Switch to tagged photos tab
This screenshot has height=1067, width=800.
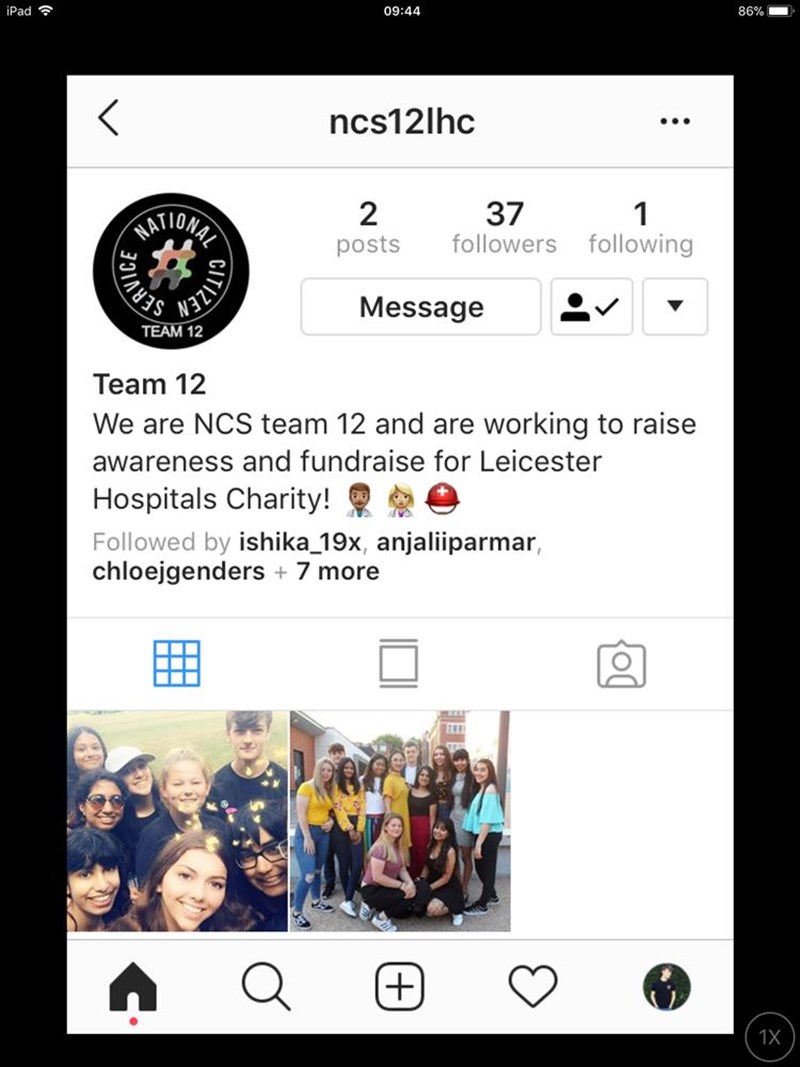click(x=621, y=664)
